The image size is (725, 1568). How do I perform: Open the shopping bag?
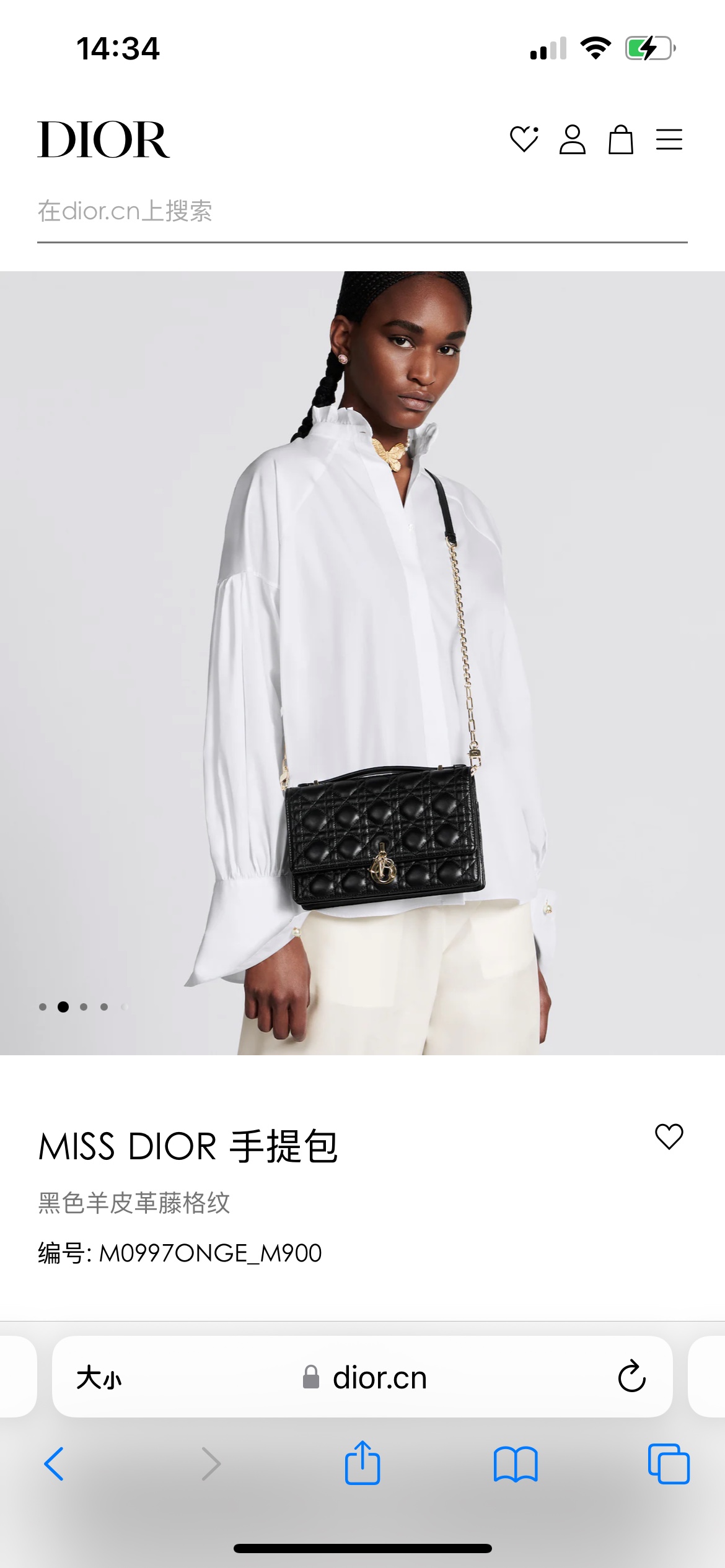[x=621, y=139]
